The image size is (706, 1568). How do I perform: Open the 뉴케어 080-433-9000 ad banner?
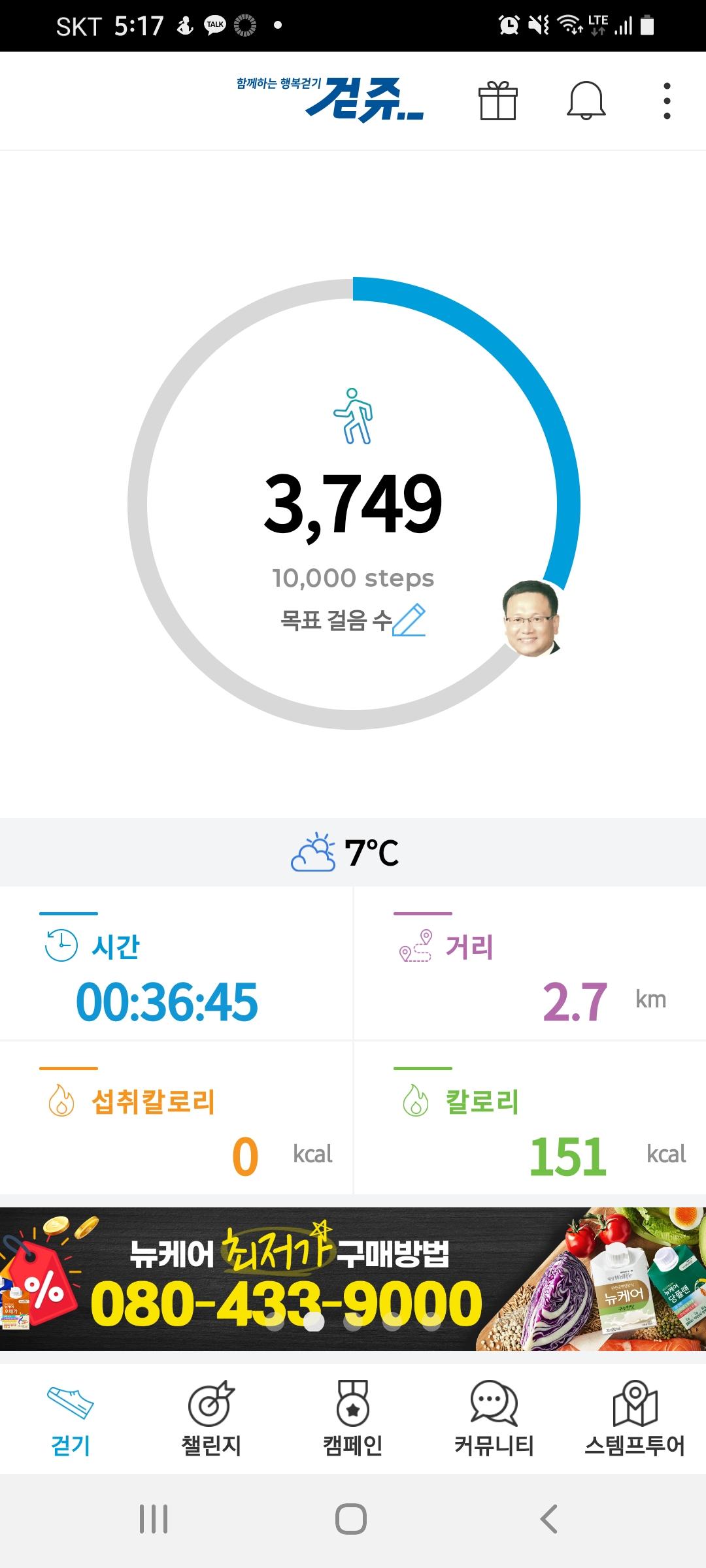(353, 1279)
